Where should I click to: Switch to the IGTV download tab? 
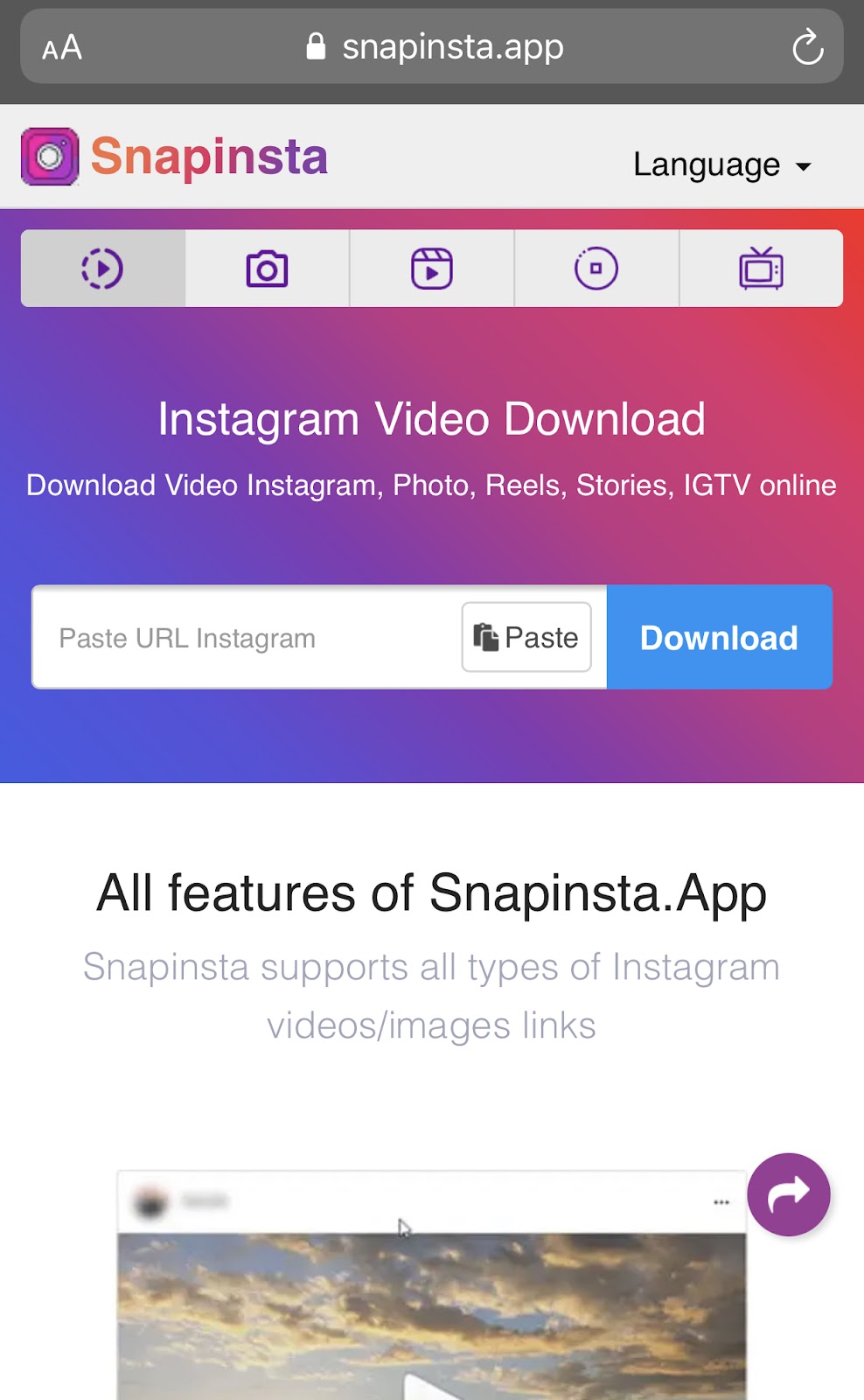[761, 269]
